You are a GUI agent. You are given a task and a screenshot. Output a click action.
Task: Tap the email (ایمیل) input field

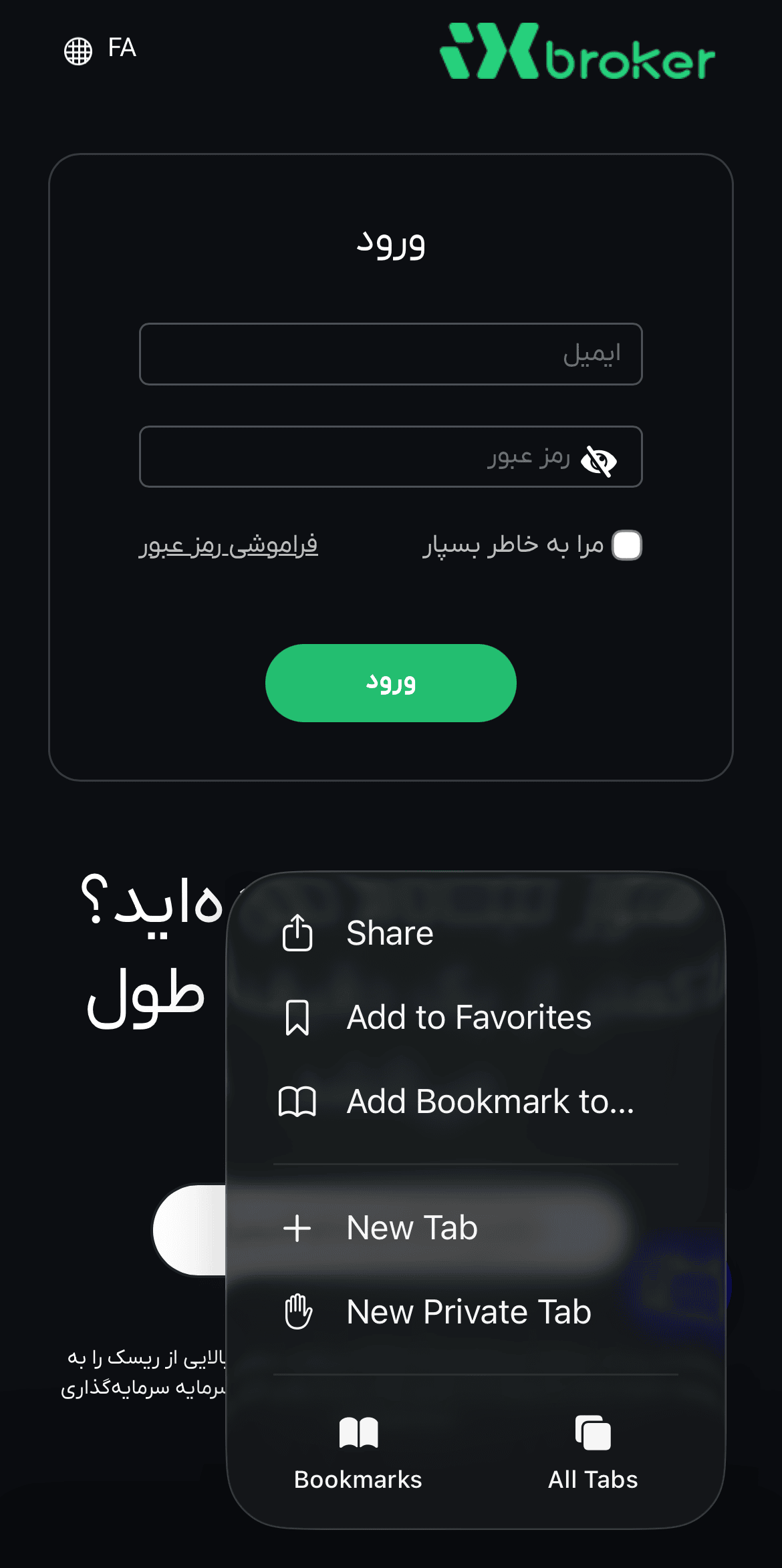click(x=390, y=354)
